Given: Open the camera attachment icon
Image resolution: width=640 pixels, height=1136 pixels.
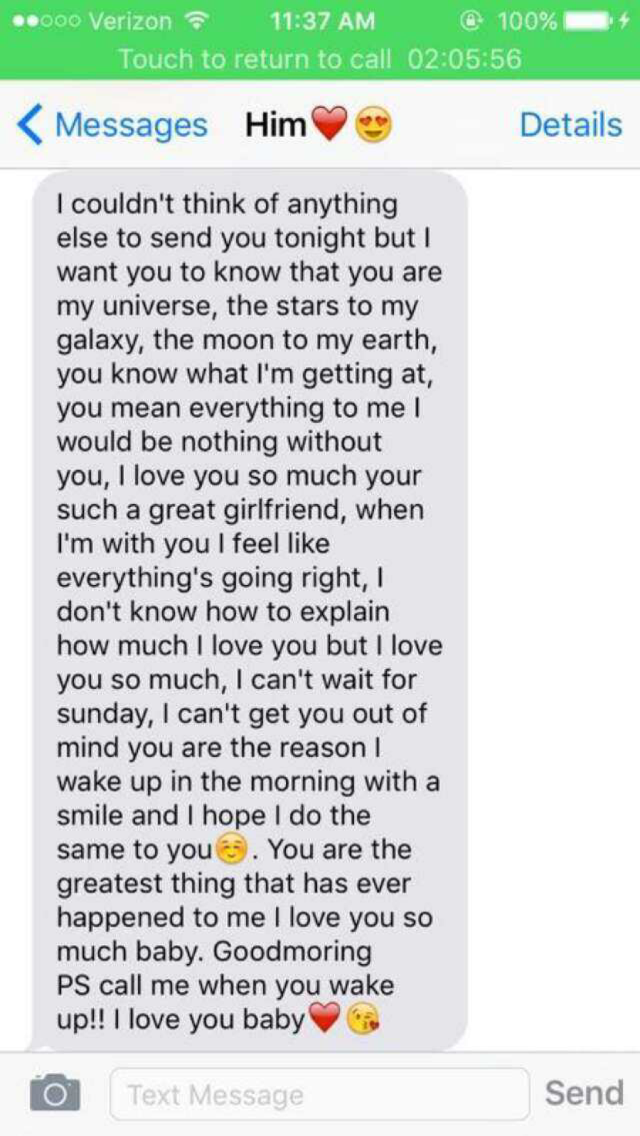Looking at the screenshot, I should coord(54,1093).
